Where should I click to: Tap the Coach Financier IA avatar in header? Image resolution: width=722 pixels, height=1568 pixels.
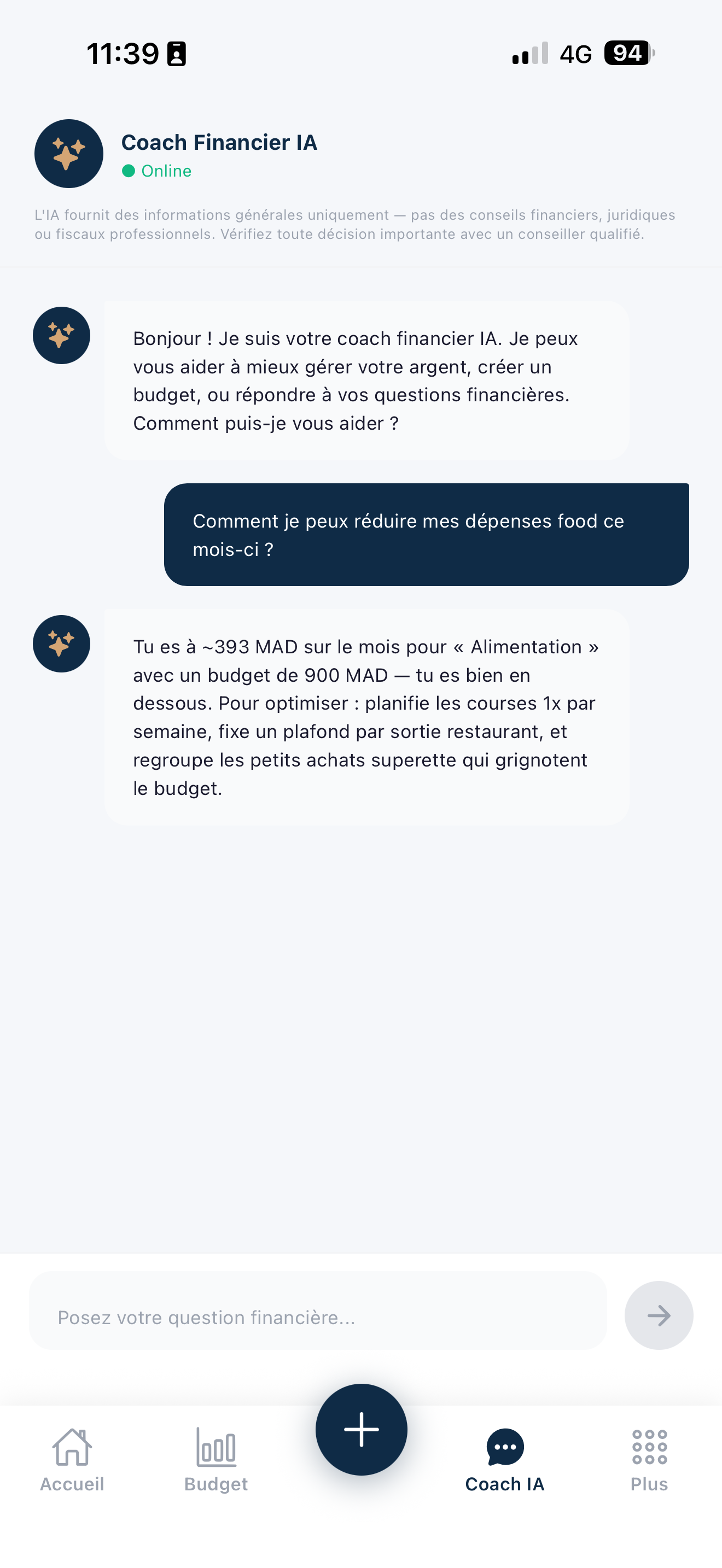69,154
